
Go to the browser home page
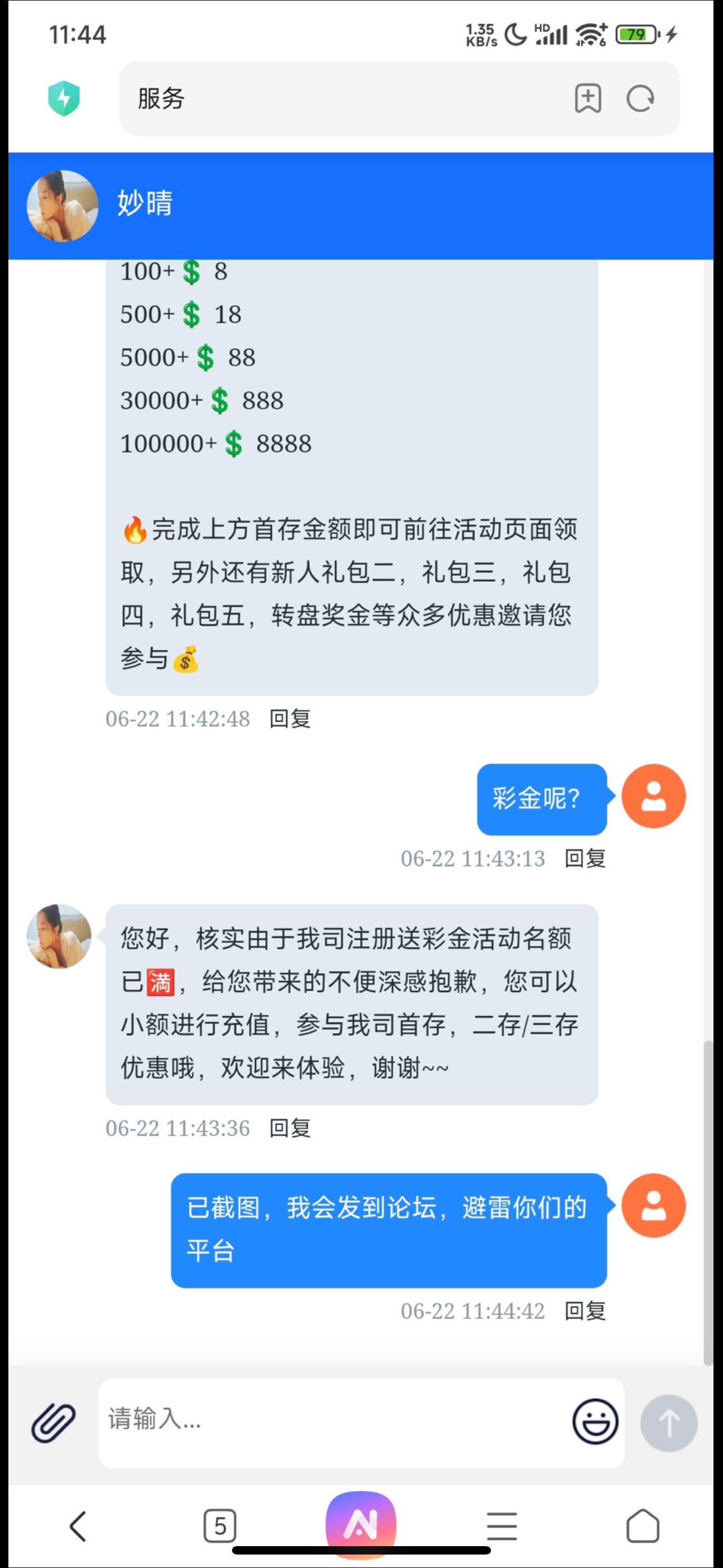[643, 1526]
